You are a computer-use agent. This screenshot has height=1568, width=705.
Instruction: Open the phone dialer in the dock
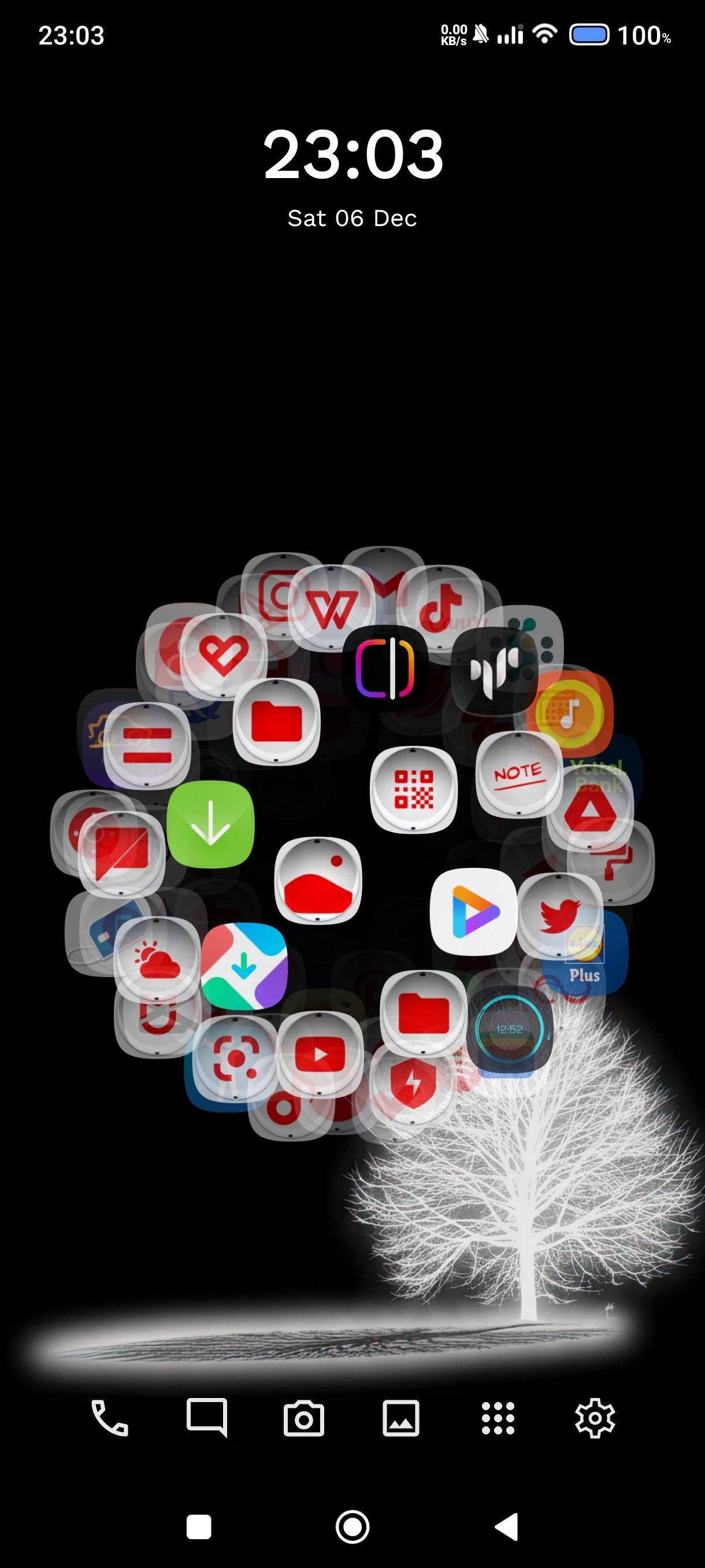point(109,1418)
